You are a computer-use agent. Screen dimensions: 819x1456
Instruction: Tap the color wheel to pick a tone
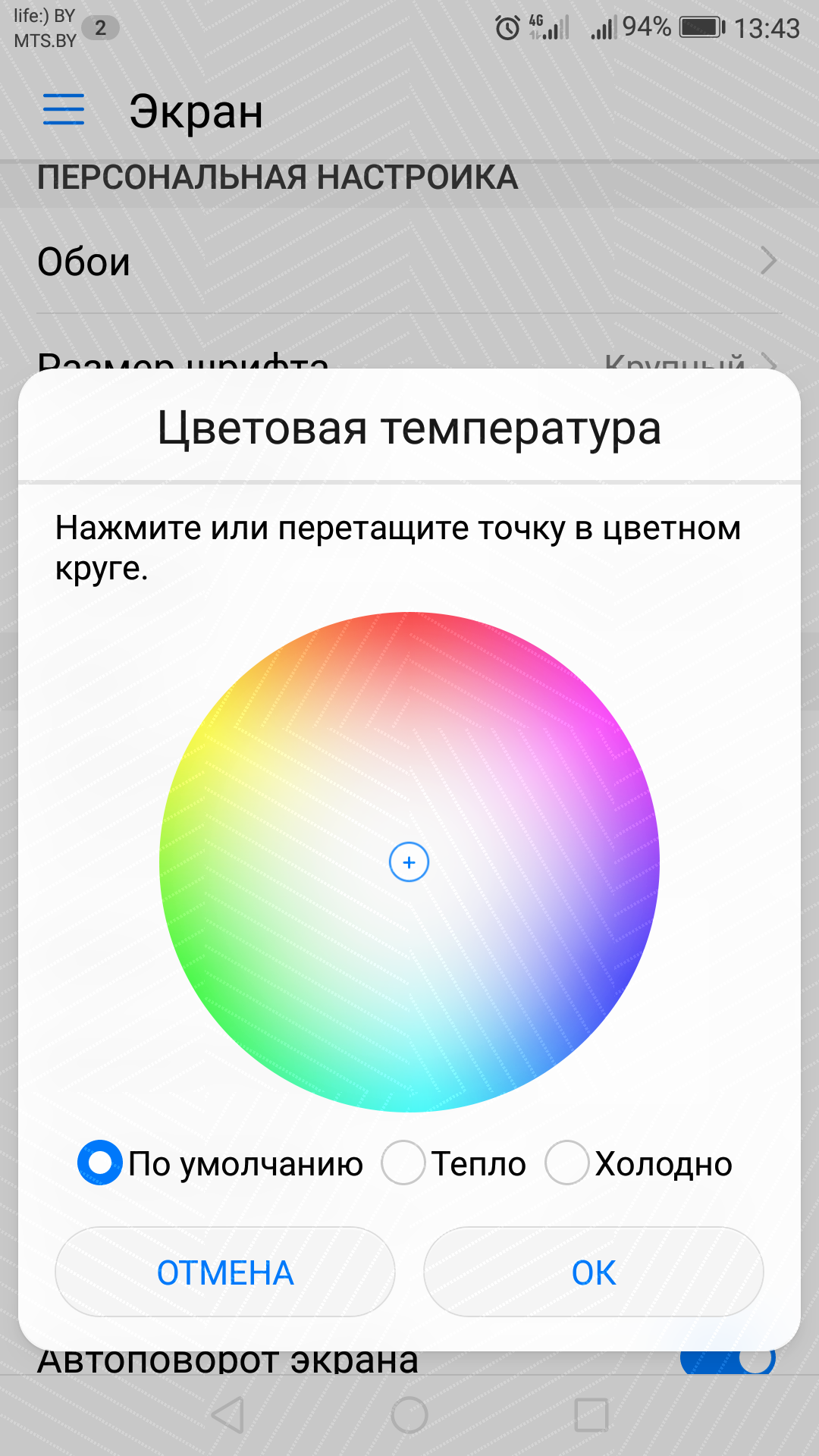click(x=409, y=862)
